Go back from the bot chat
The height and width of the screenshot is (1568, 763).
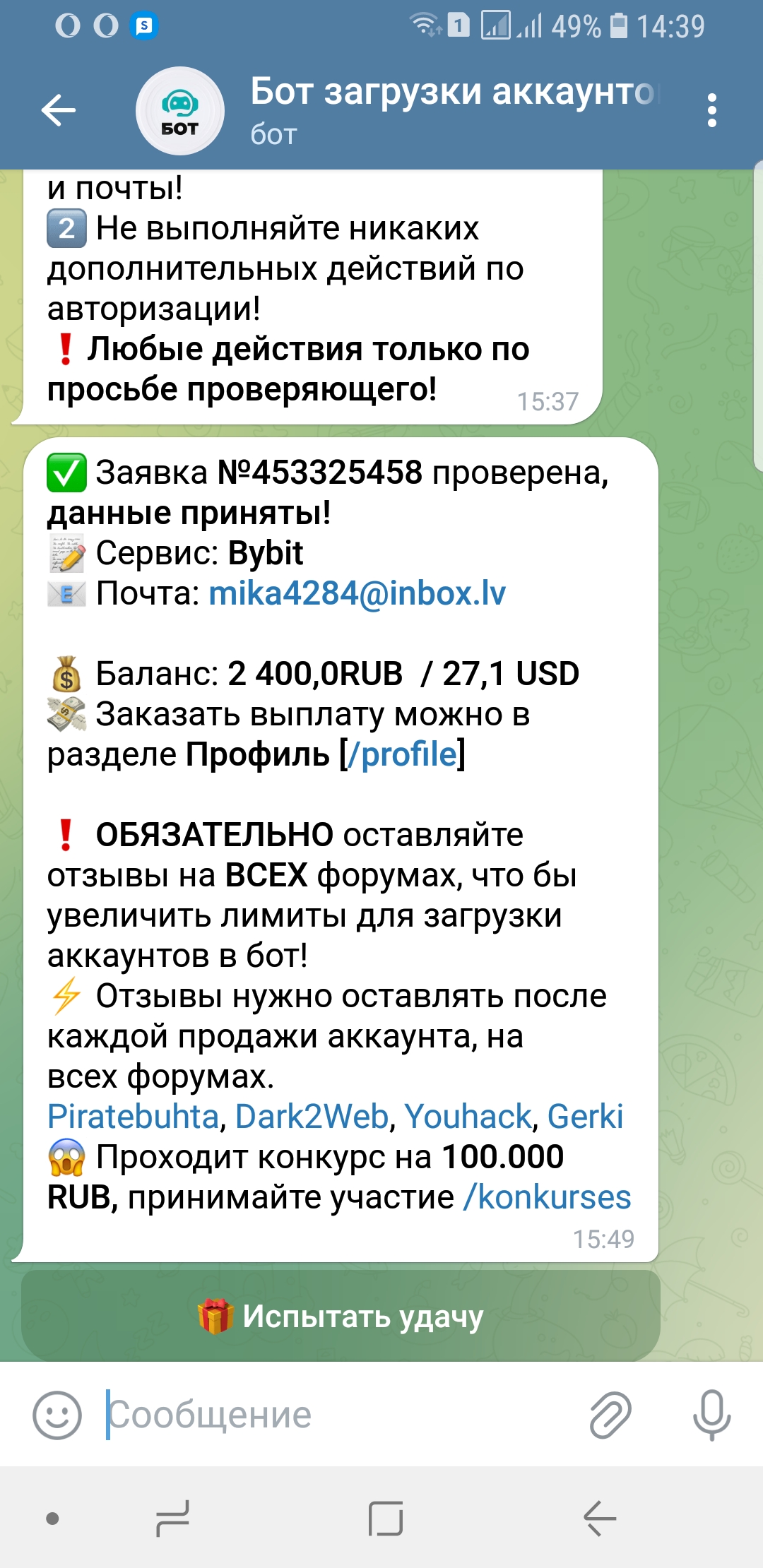click(x=58, y=110)
